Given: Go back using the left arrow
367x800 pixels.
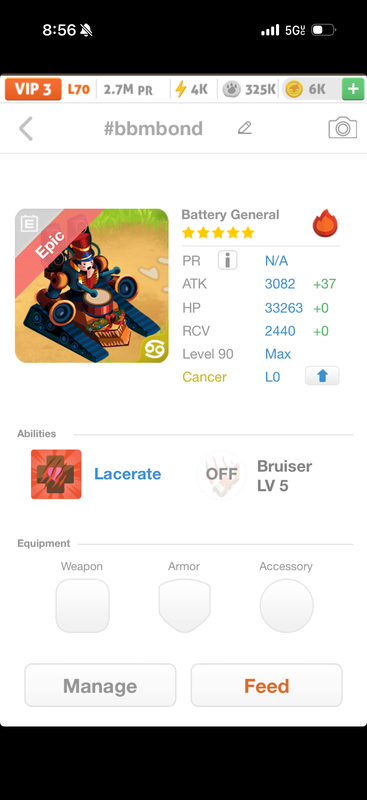Looking at the screenshot, I should point(26,129).
